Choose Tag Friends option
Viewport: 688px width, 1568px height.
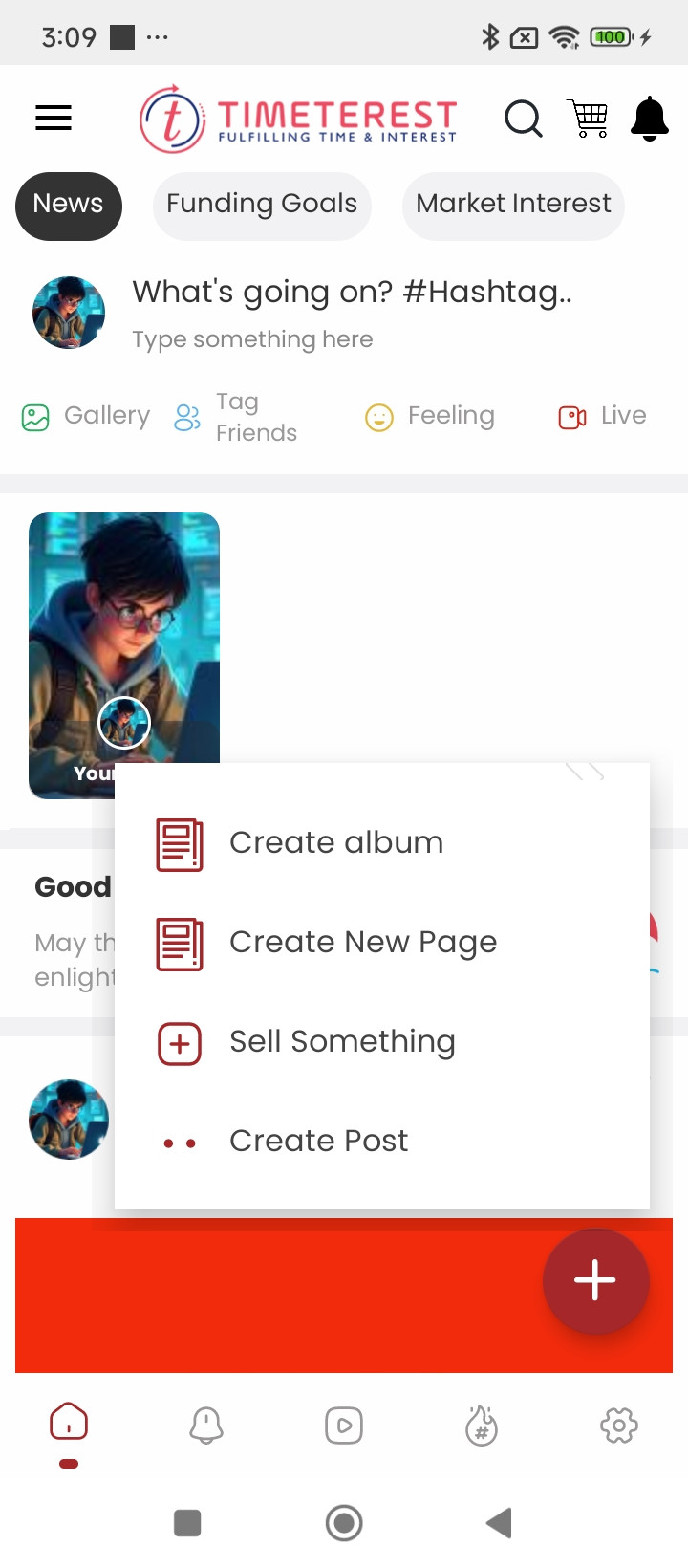pos(237,417)
